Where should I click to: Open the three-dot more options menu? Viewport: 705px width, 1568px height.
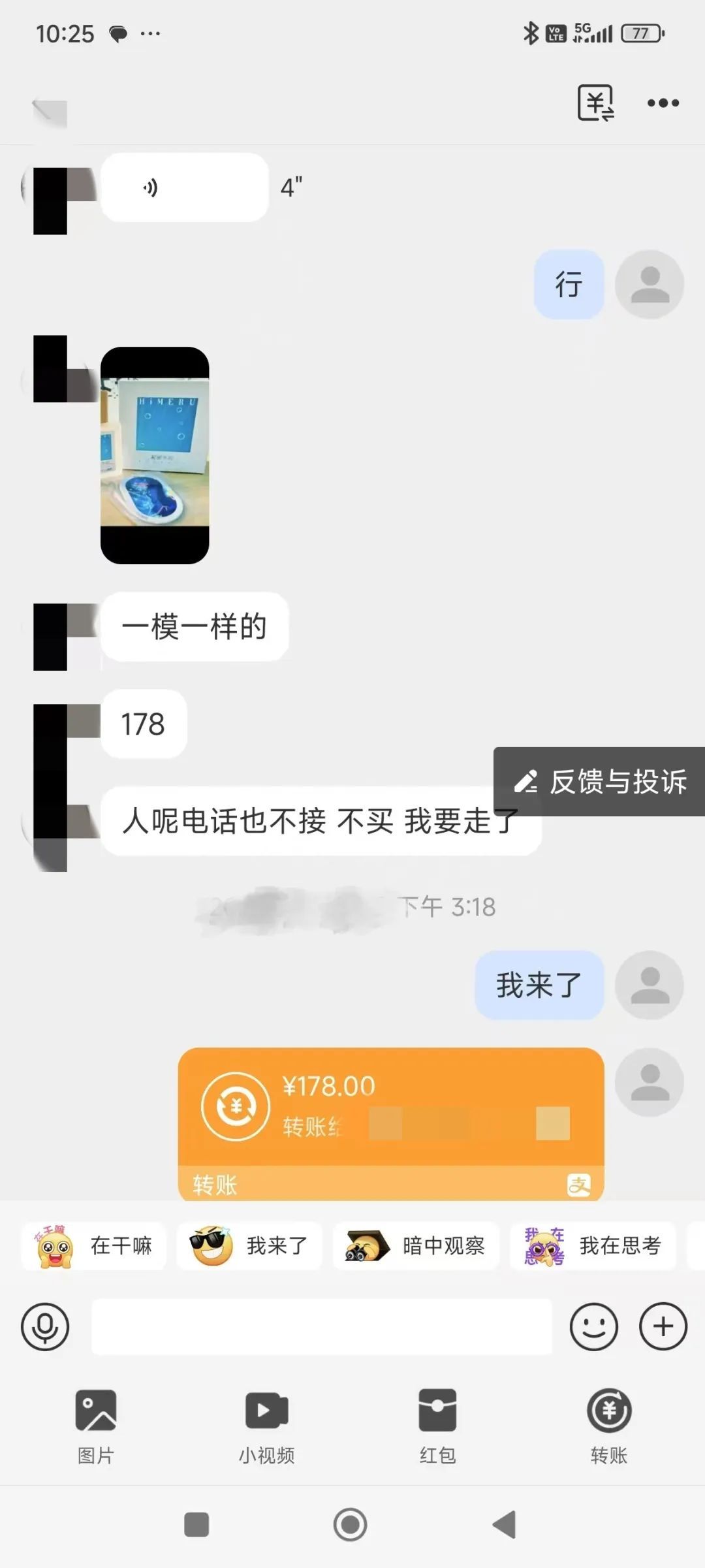point(663,103)
